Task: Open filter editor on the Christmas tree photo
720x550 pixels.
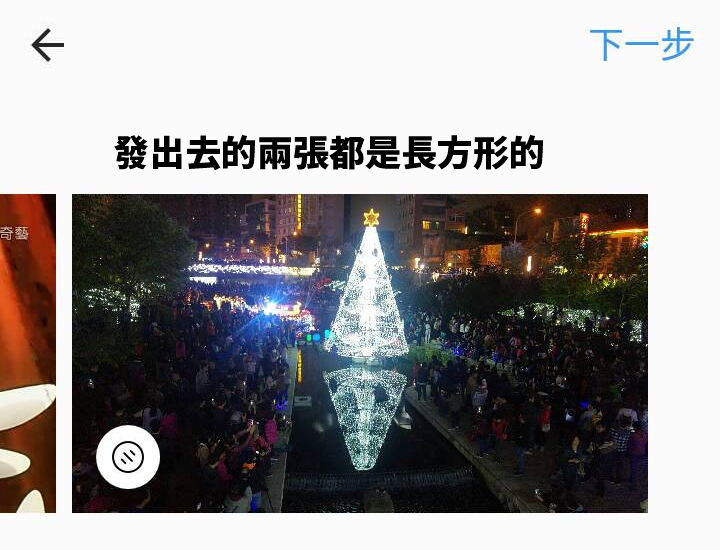Action: pyautogui.click(x=128, y=457)
